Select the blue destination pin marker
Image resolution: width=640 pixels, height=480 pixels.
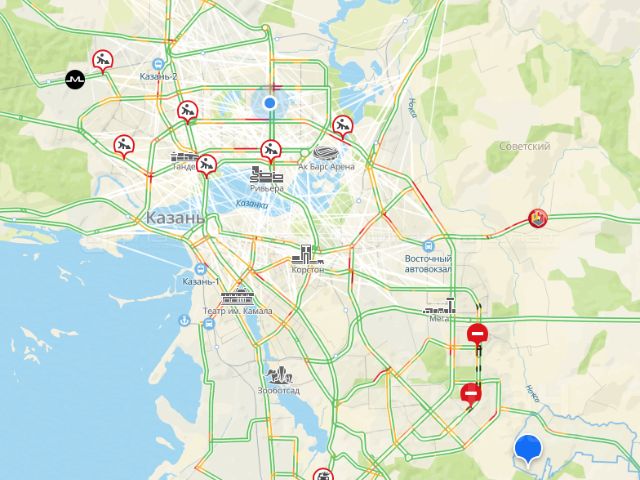point(527,449)
